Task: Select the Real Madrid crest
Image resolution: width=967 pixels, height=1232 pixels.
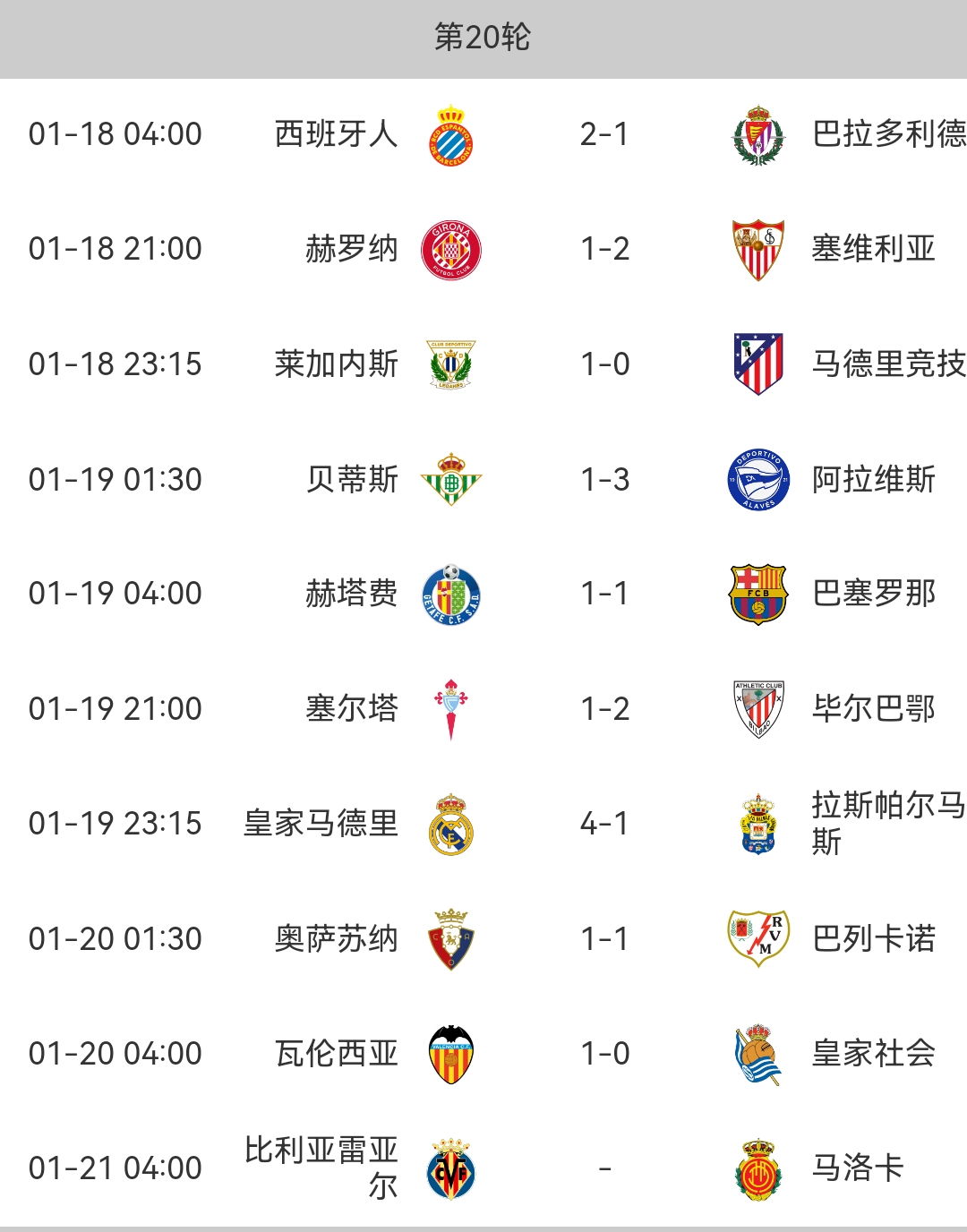Action: pos(451,823)
